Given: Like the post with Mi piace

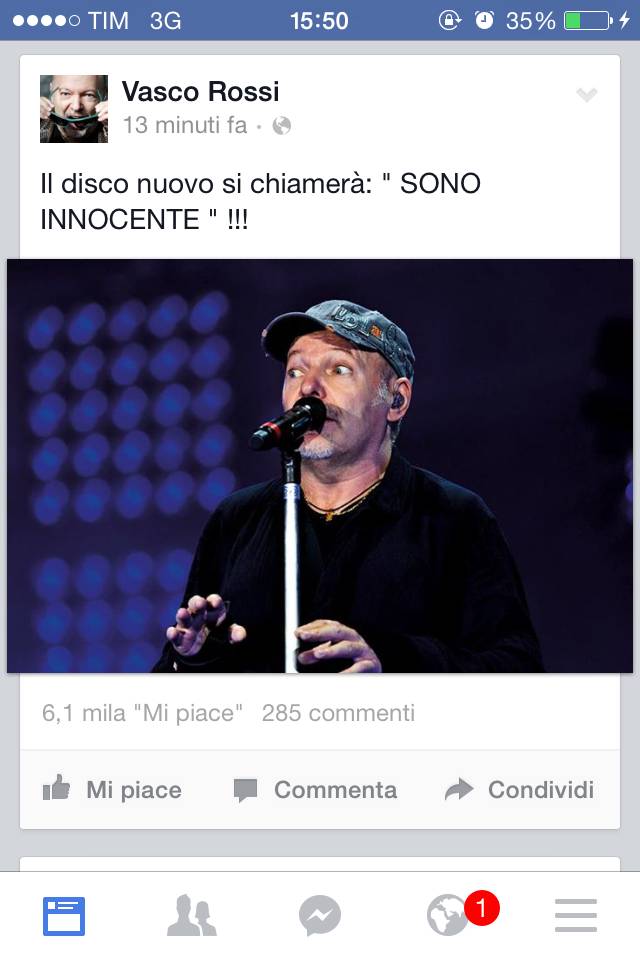Looking at the screenshot, I should (x=112, y=790).
